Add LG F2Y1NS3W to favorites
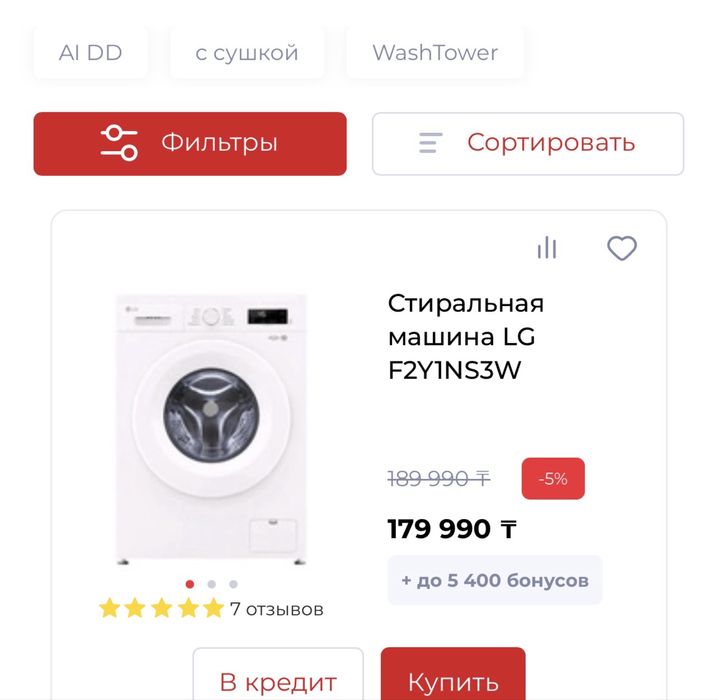718x700 pixels. pos(622,248)
